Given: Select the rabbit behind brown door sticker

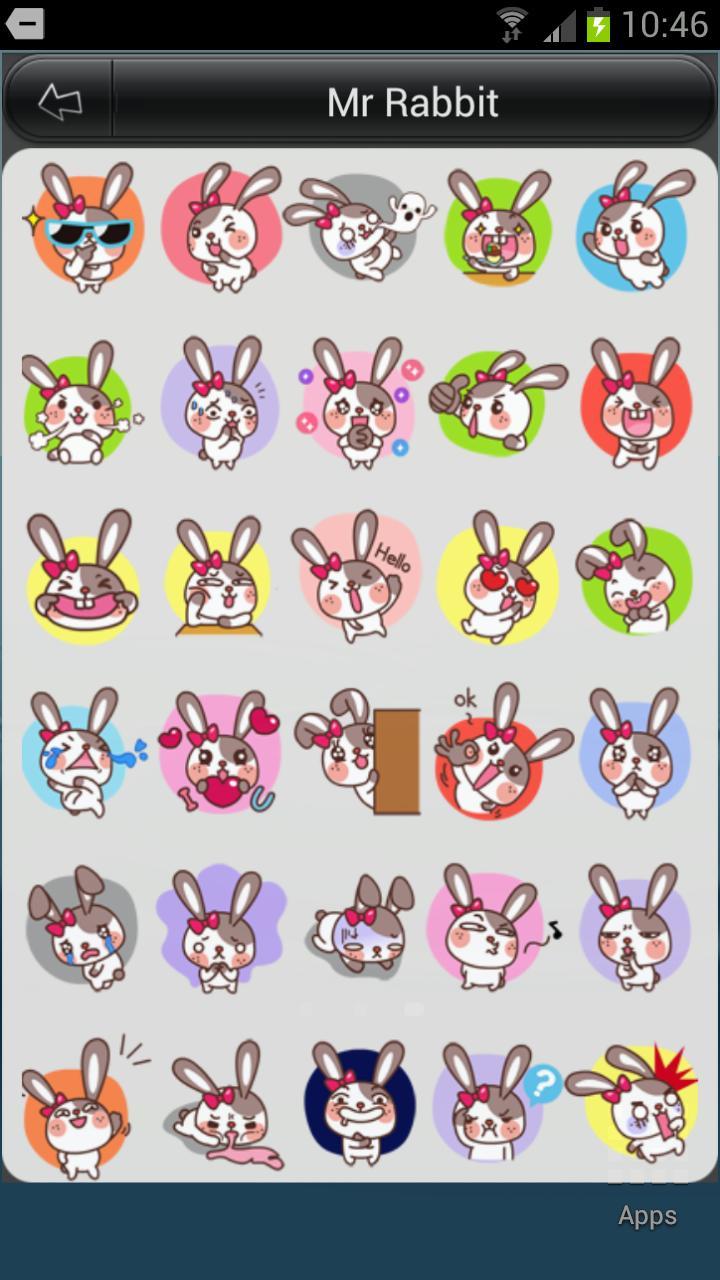Looking at the screenshot, I should [x=360, y=752].
